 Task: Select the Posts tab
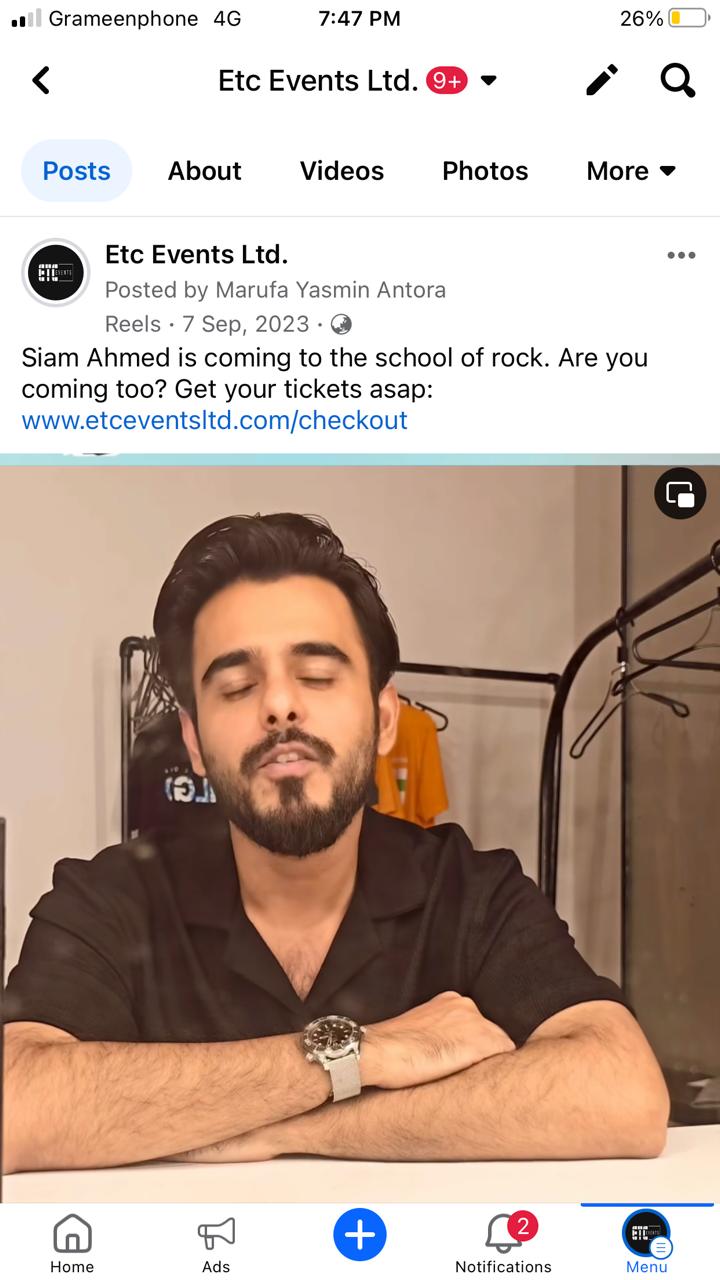tap(76, 171)
